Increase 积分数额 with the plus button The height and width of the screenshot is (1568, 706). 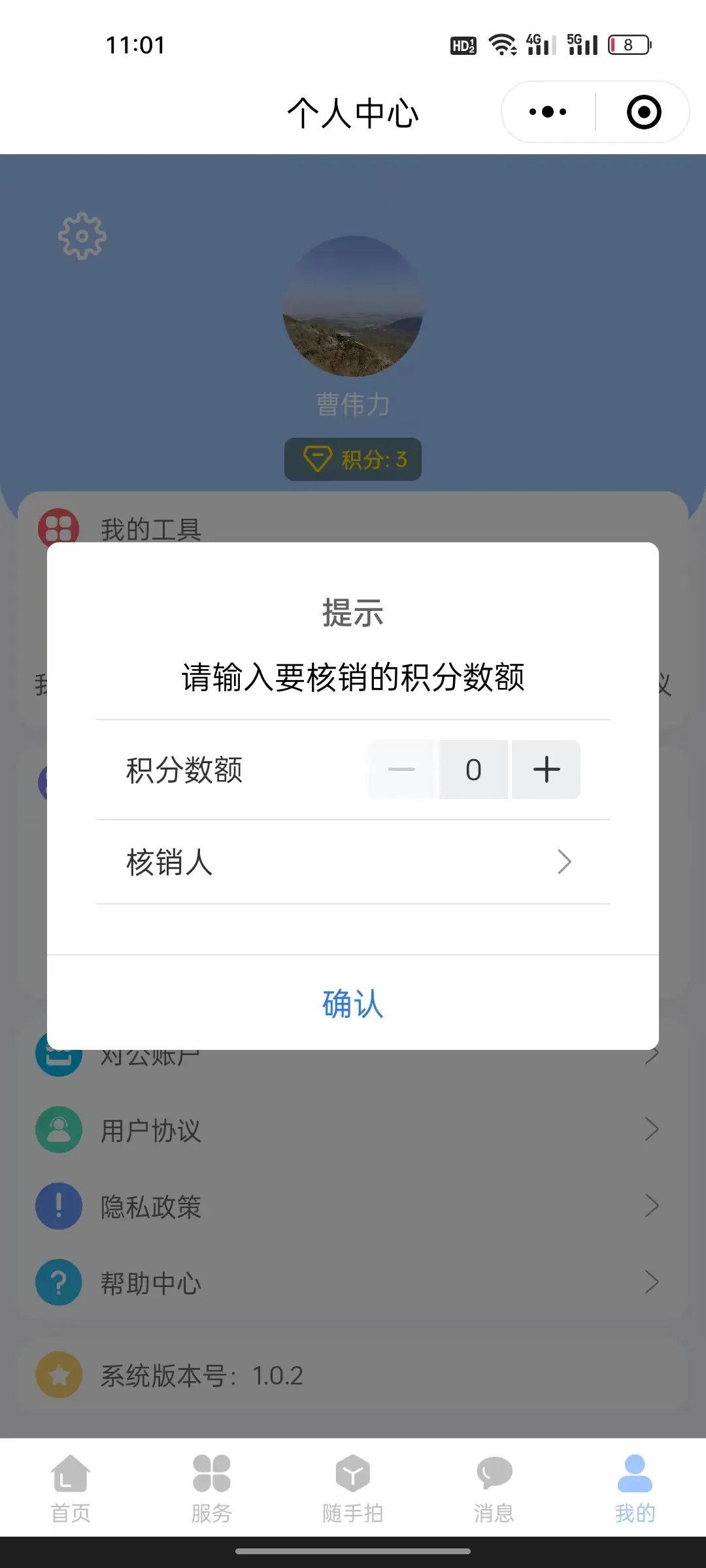coord(546,770)
